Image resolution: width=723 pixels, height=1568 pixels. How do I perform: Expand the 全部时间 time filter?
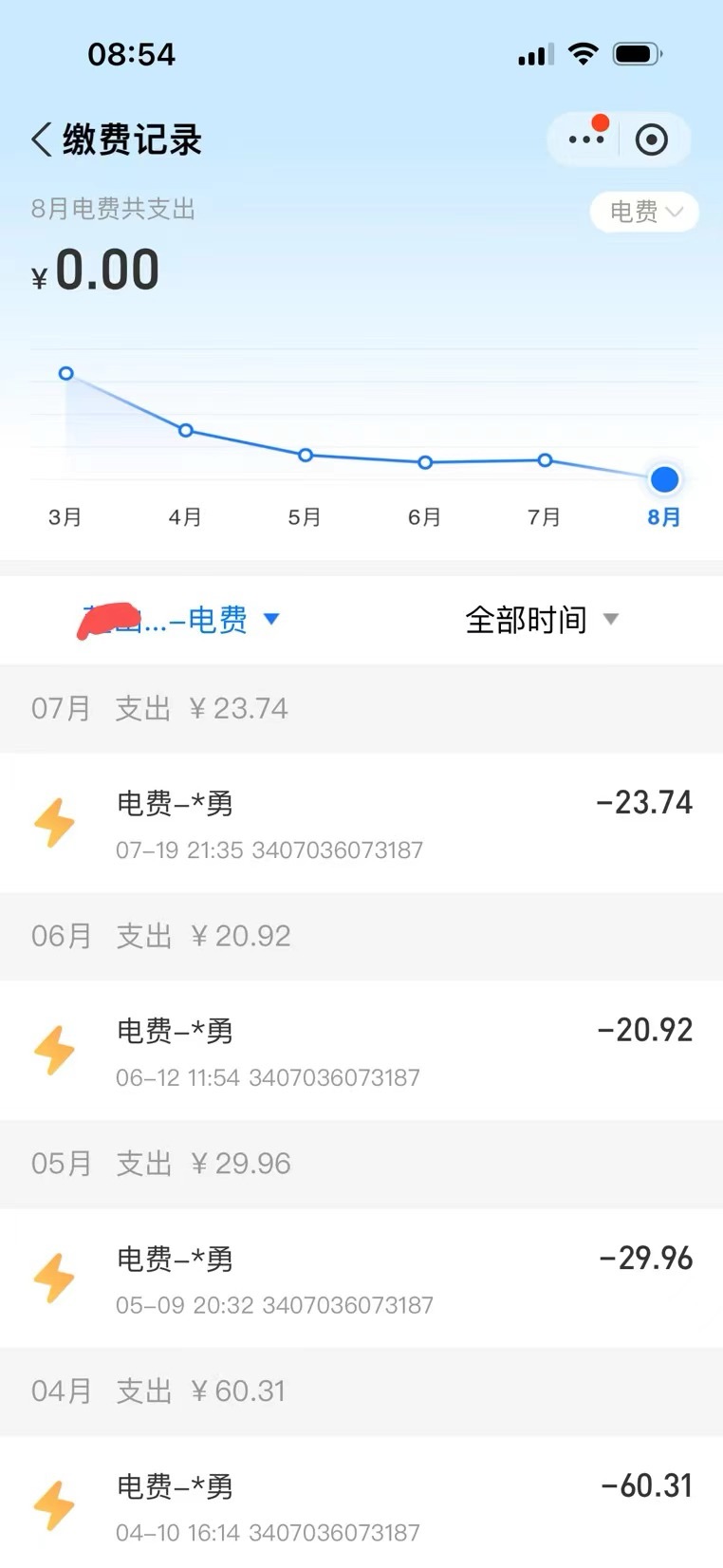tap(542, 620)
